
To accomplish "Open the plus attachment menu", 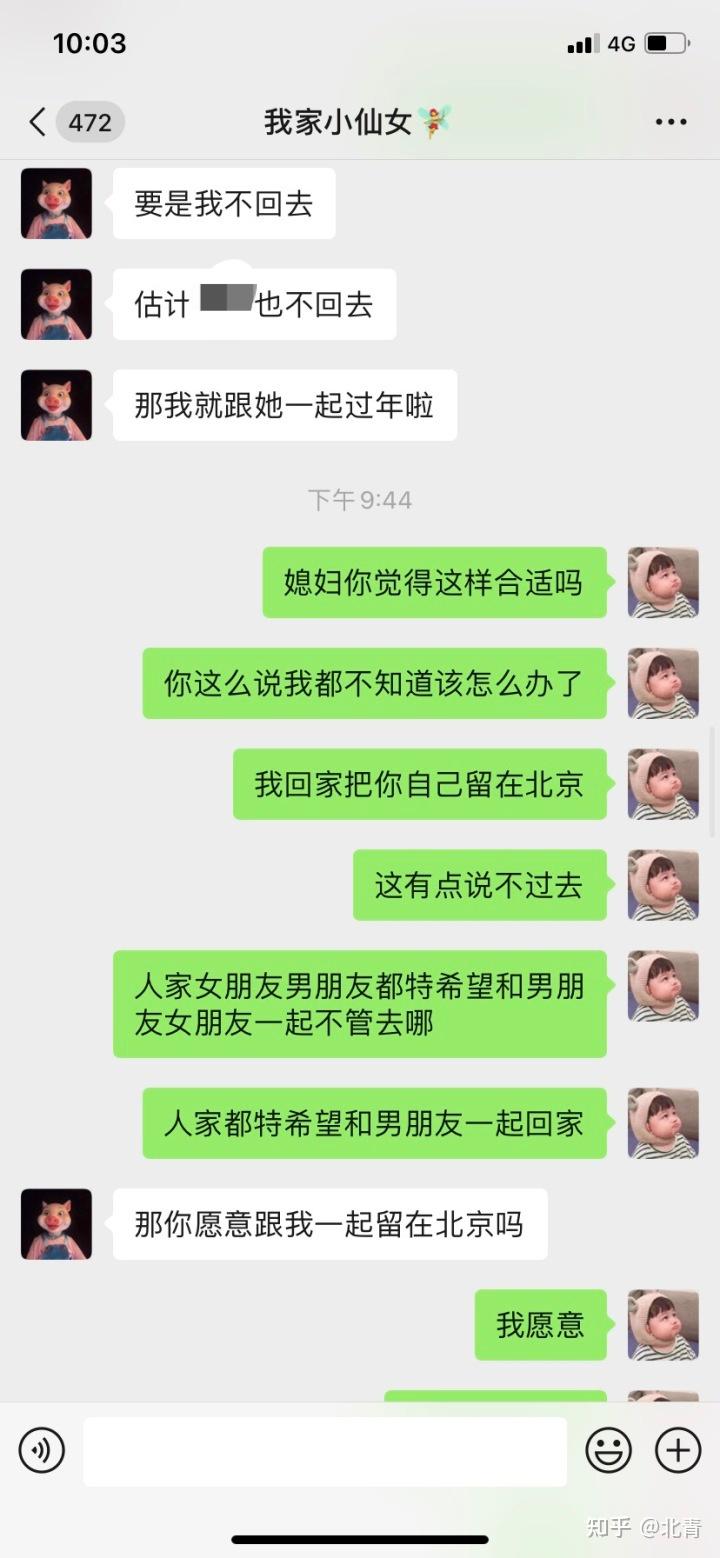I will pyautogui.click(x=677, y=1450).
